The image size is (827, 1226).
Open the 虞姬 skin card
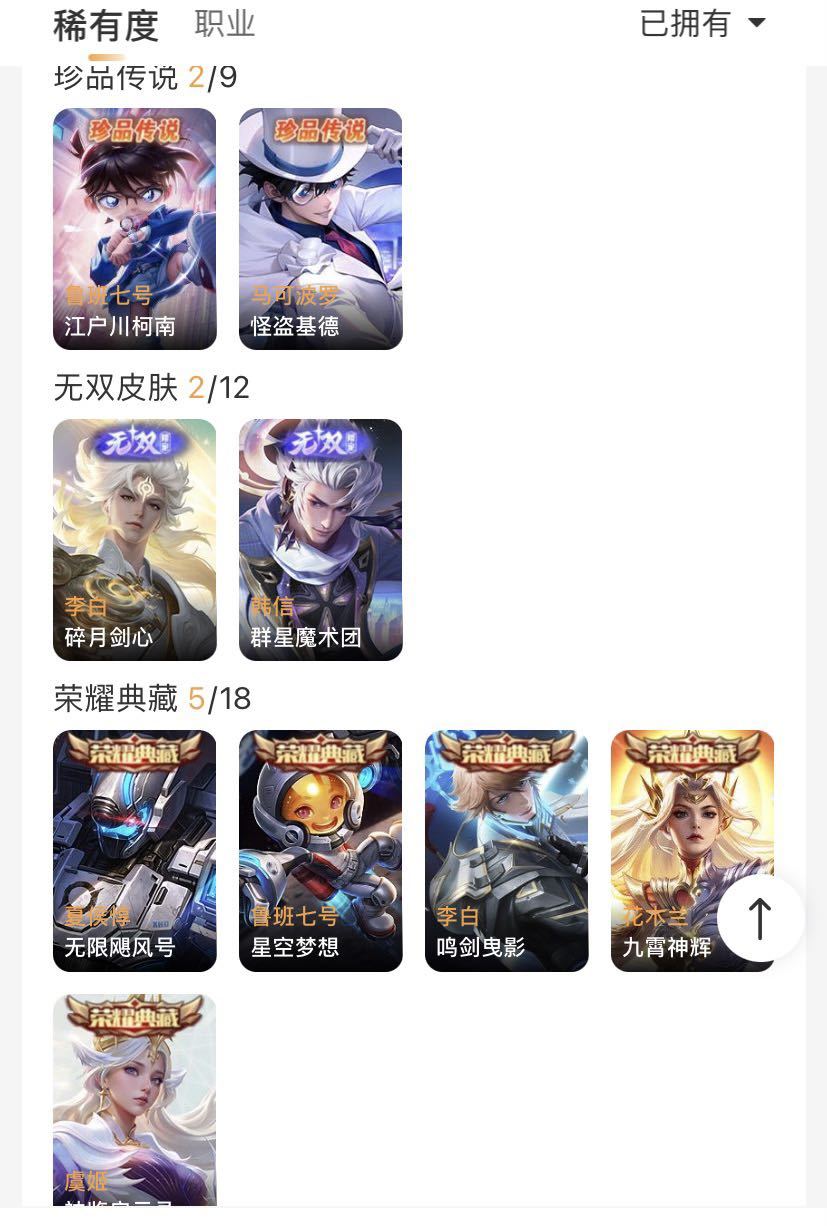tap(135, 1098)
